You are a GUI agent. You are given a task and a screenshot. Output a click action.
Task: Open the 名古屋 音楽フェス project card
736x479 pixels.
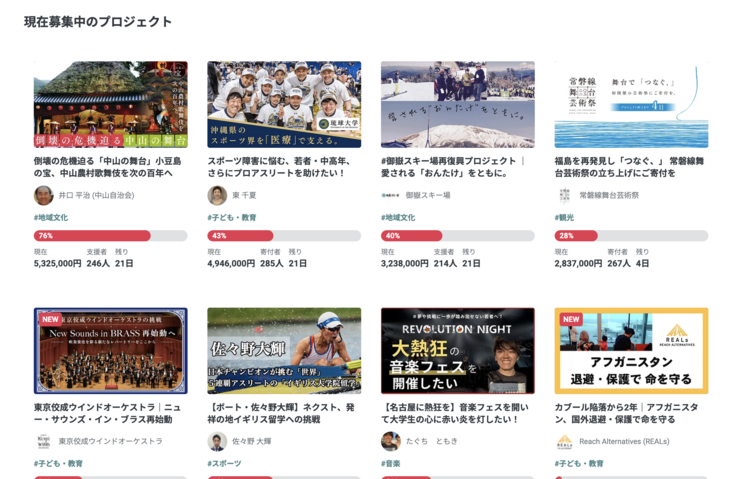point(457,351)
